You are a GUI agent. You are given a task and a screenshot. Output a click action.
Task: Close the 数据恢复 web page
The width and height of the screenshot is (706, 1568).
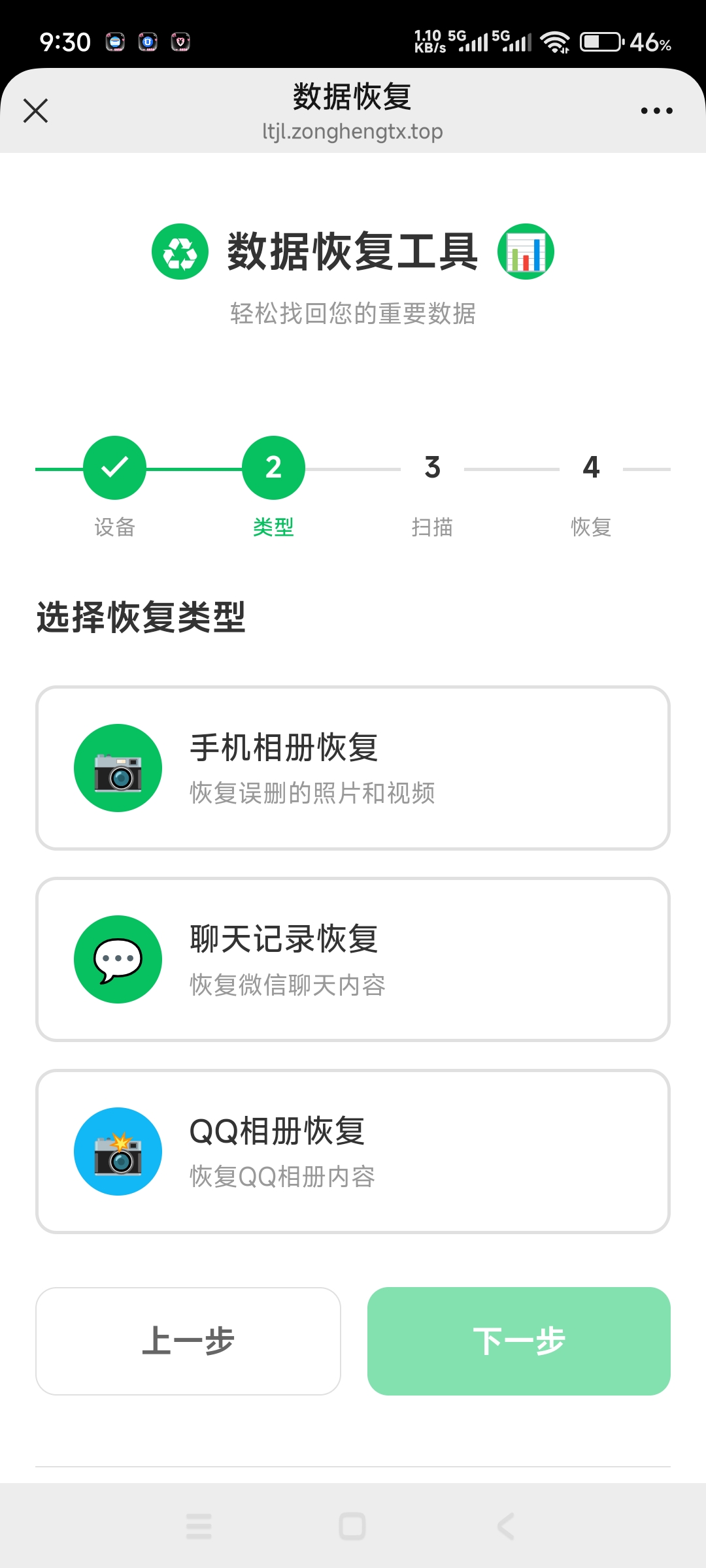pos(35,110)
